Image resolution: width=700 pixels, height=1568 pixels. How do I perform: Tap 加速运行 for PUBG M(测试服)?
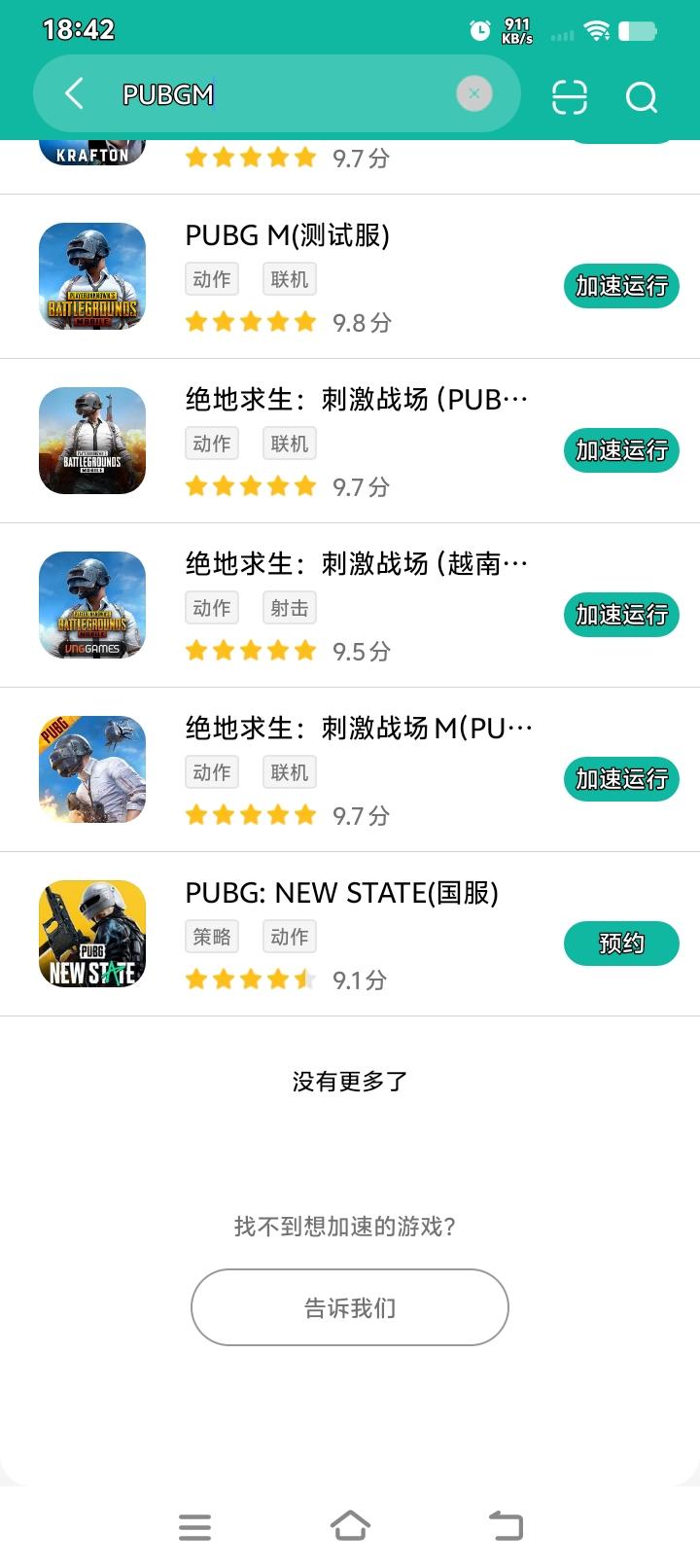(621, 286)
